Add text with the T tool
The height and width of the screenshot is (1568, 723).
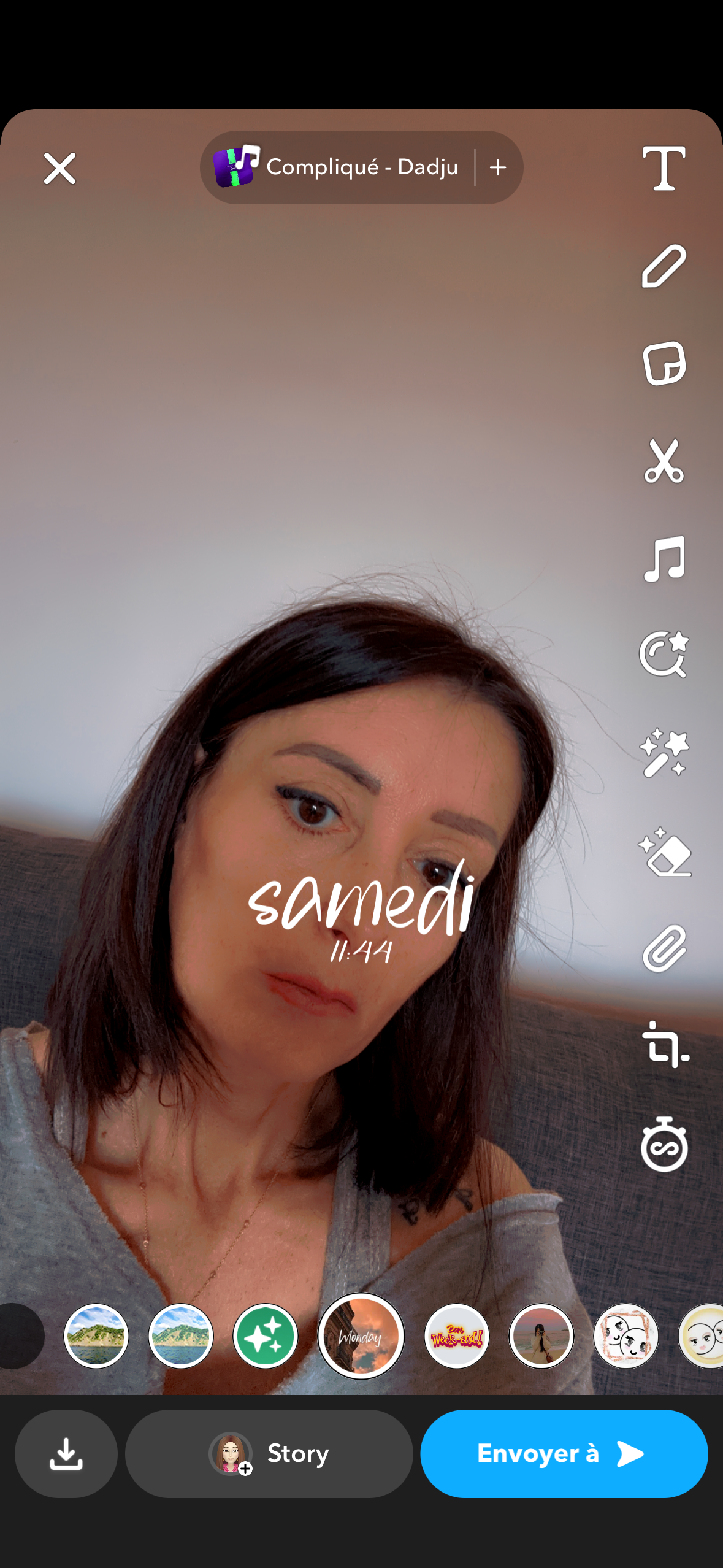click(664, 169)
